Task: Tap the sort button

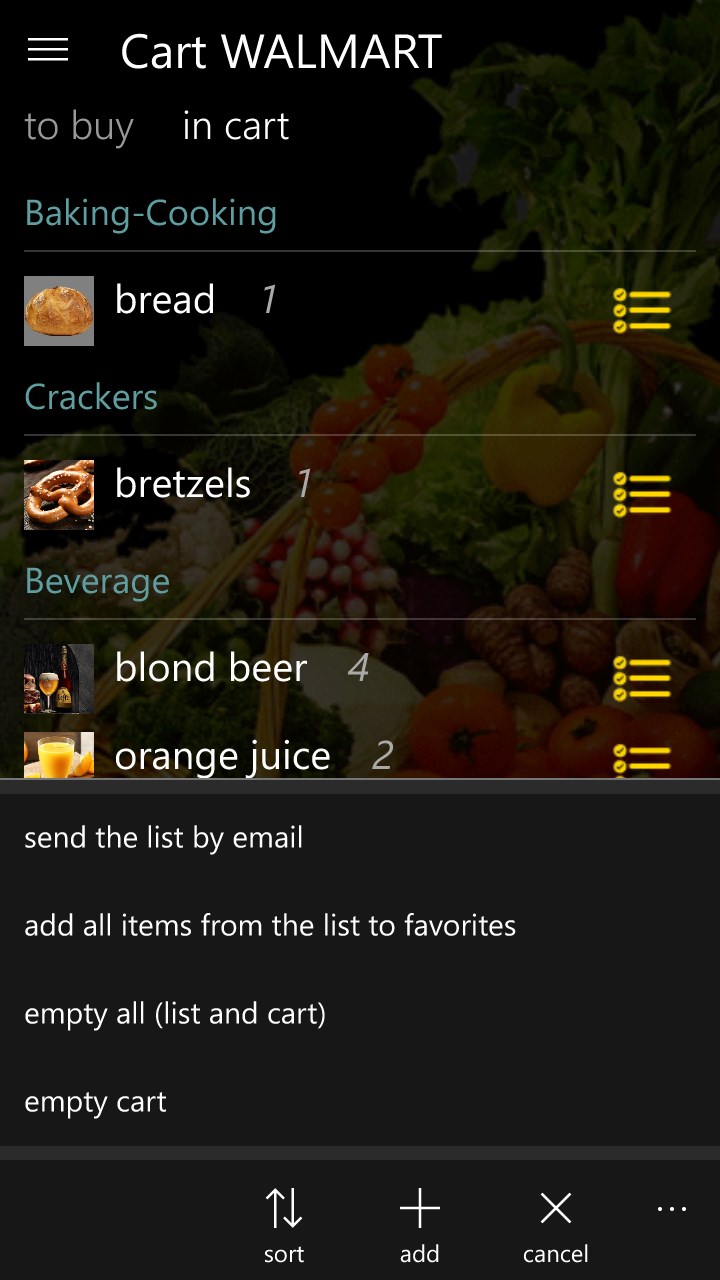Action: pyautogui.click(x=284, y=1222)
